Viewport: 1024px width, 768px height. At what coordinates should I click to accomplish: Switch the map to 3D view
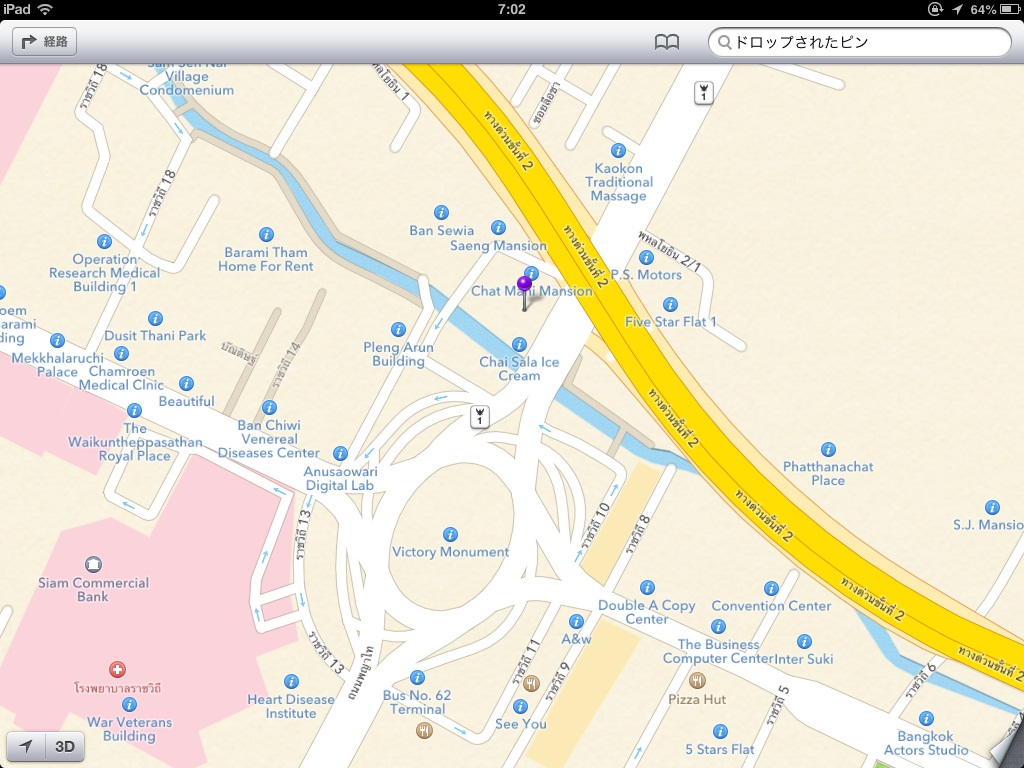tap(65, 746)
